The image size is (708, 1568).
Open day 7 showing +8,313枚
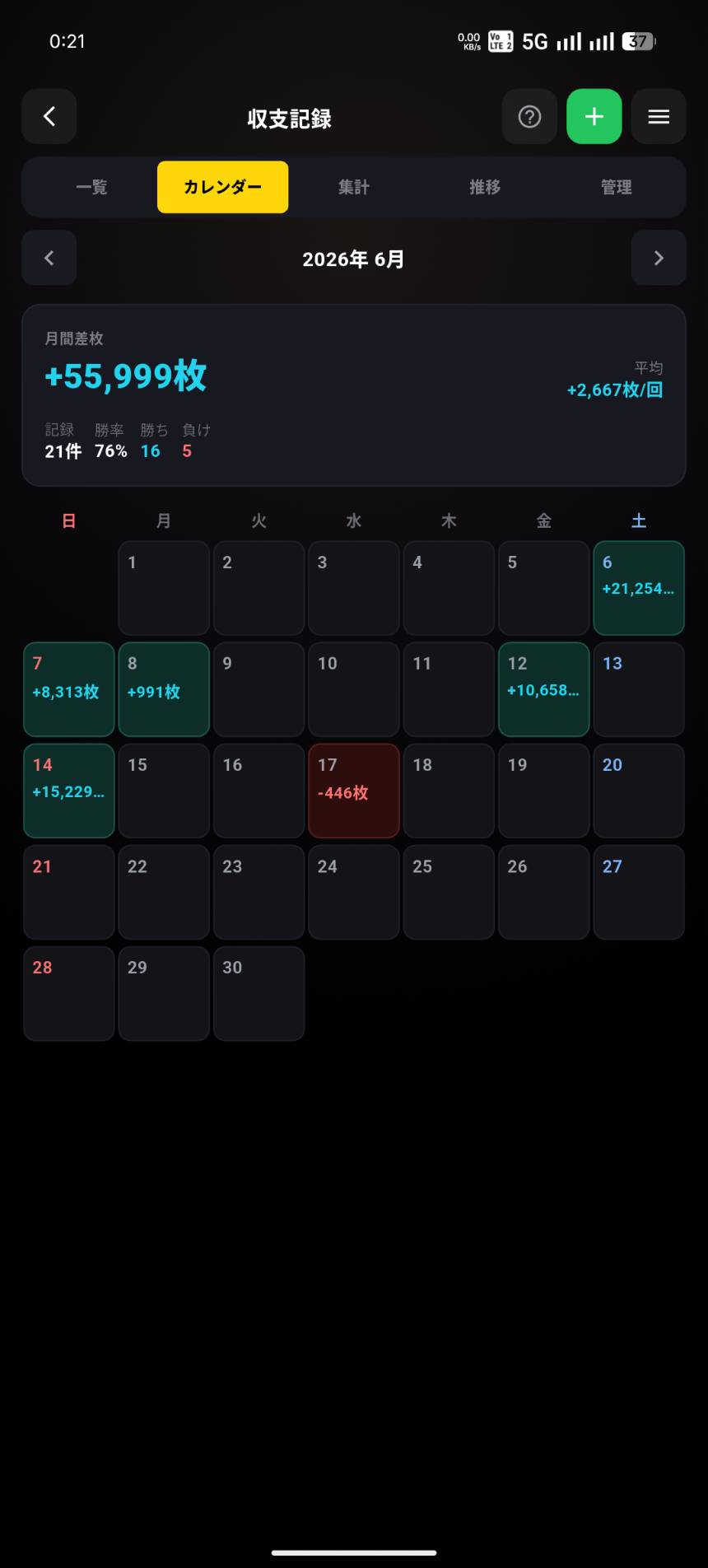(69, 689)
